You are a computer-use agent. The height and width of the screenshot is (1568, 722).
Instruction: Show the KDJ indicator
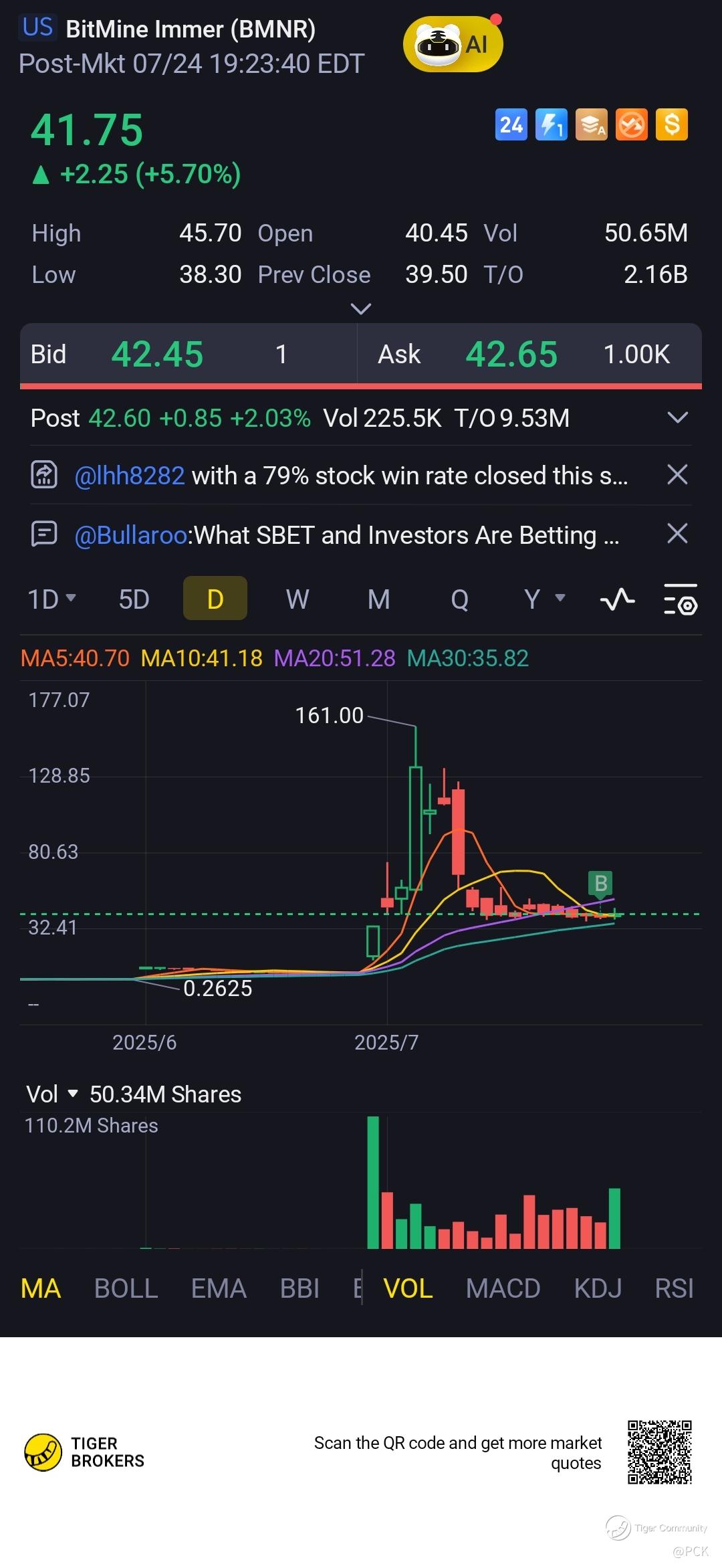[598, 1288]
